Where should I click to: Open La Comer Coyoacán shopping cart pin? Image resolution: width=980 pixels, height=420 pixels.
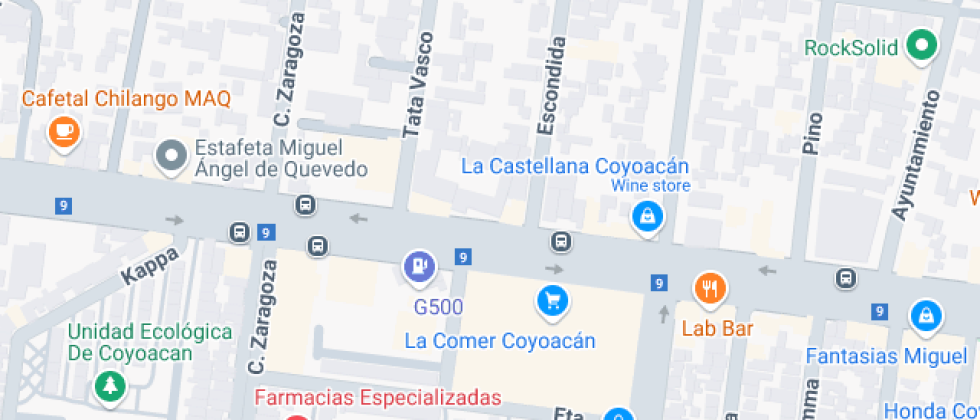(x=552, y=302)
